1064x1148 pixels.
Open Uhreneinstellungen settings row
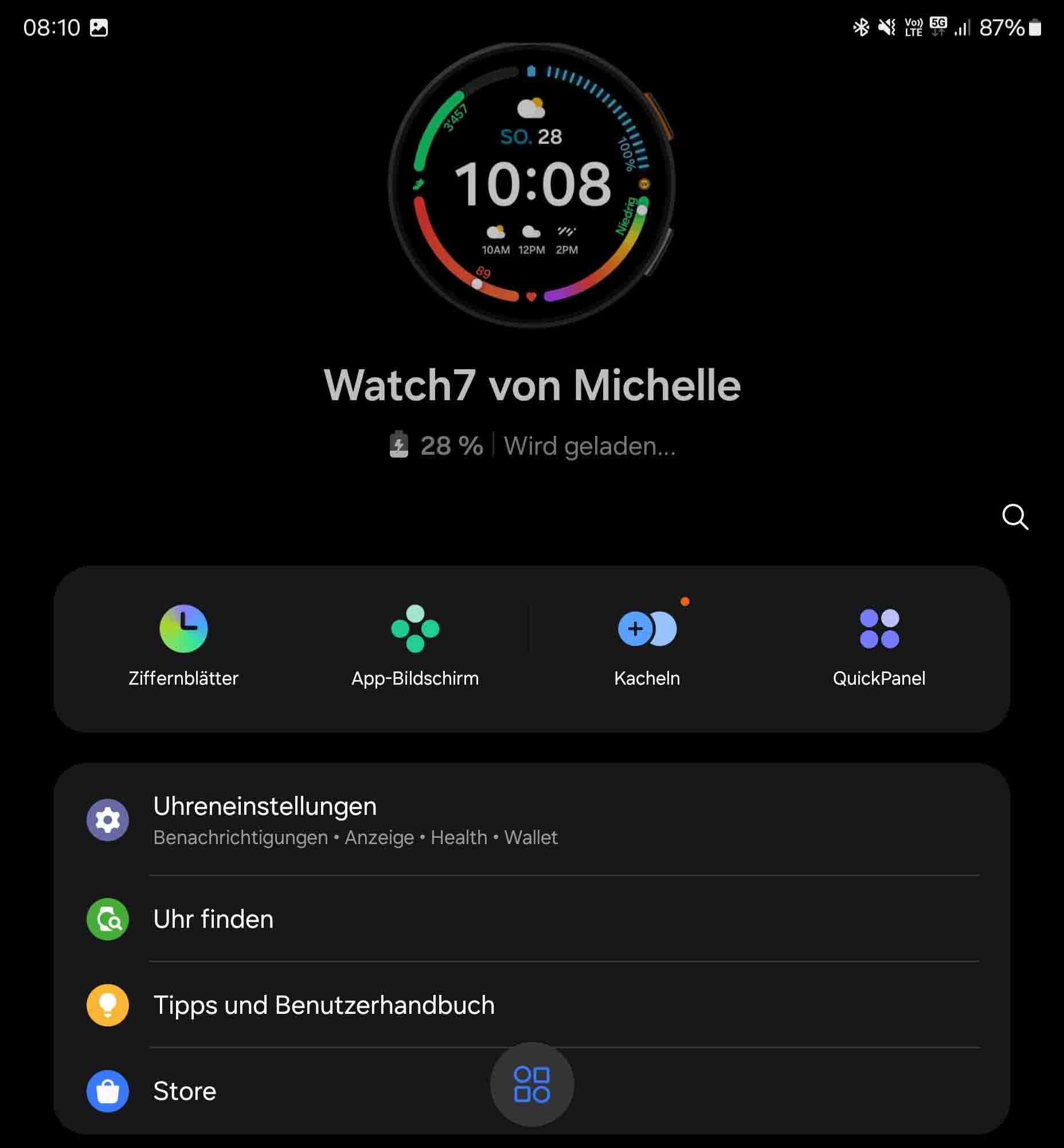[x=531, y=819]
